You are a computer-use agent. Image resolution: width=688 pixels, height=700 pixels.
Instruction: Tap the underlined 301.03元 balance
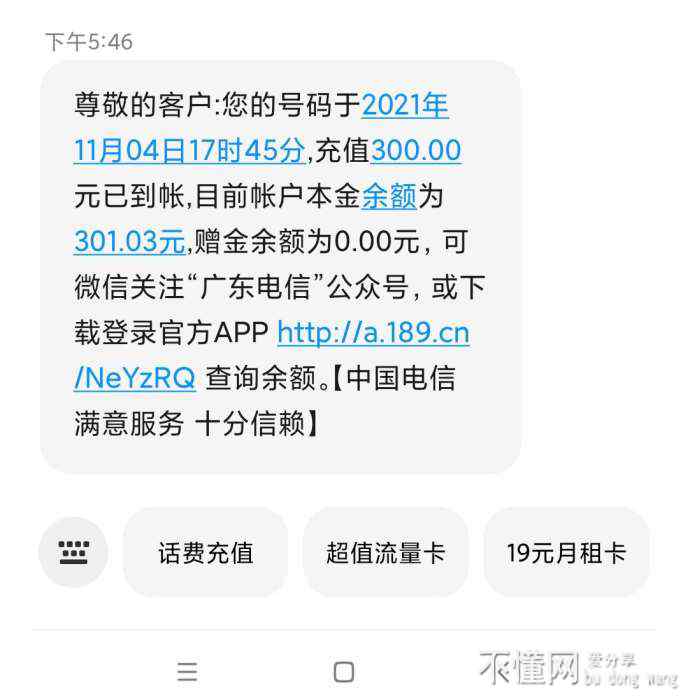tap(130, 242)
